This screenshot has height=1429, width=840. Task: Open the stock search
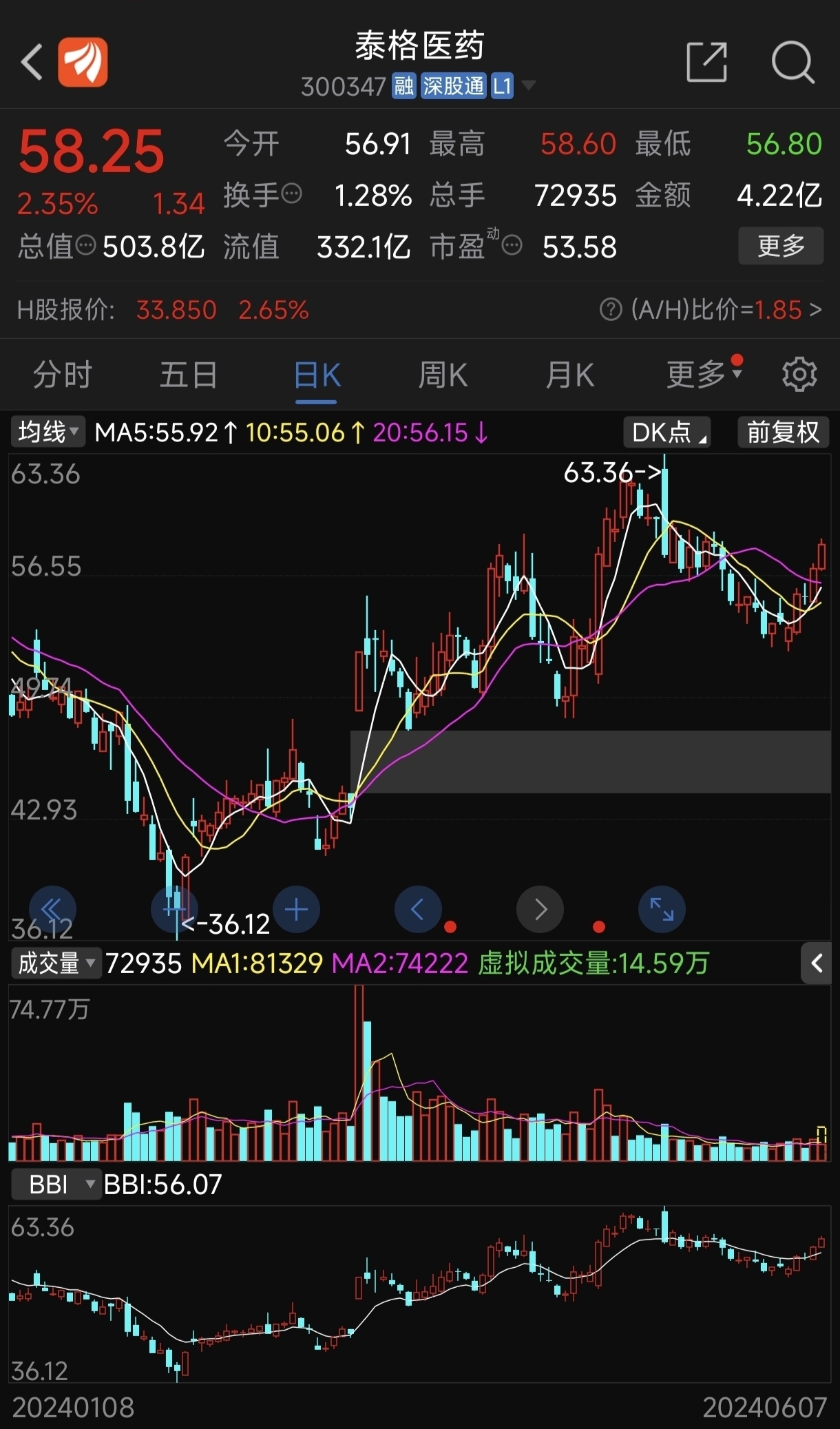pyautogui.click(x=793, y=61)
